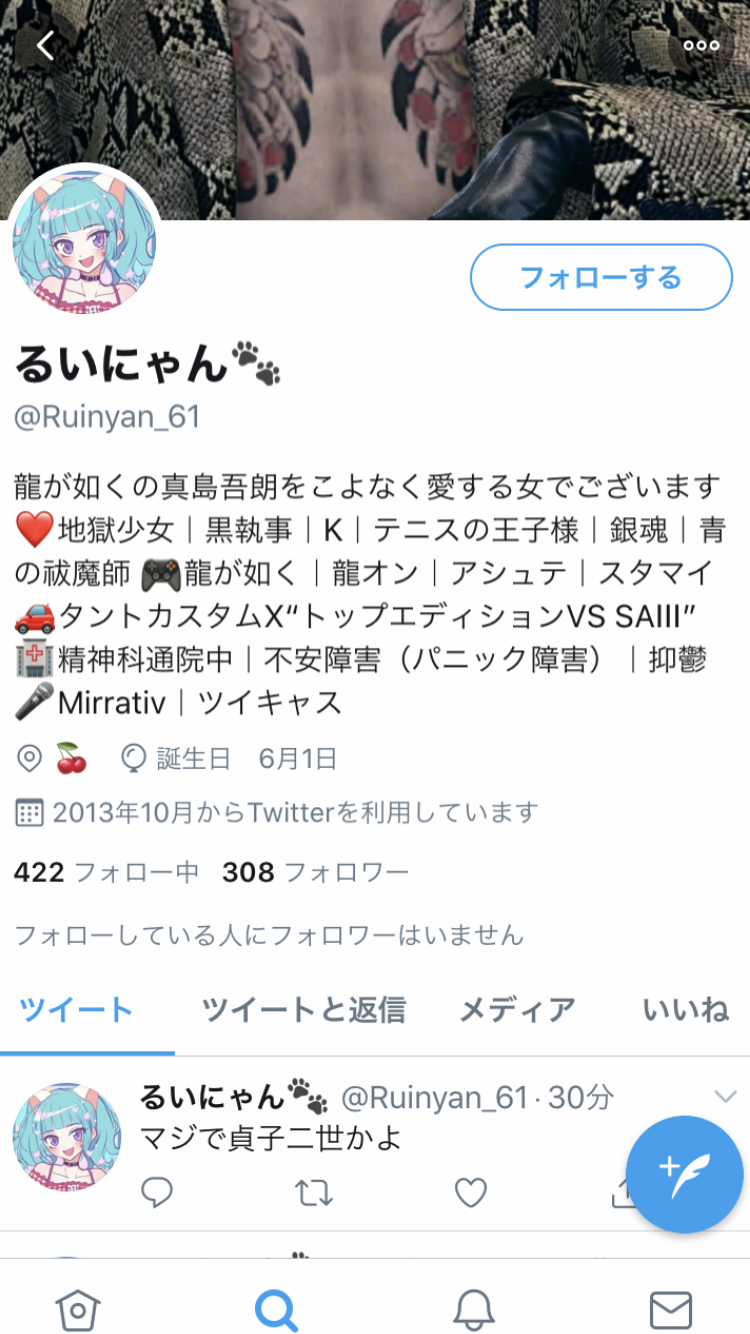Select the ツイート tab
This screenshot has height=1334, width=750.
point(76,1010)
